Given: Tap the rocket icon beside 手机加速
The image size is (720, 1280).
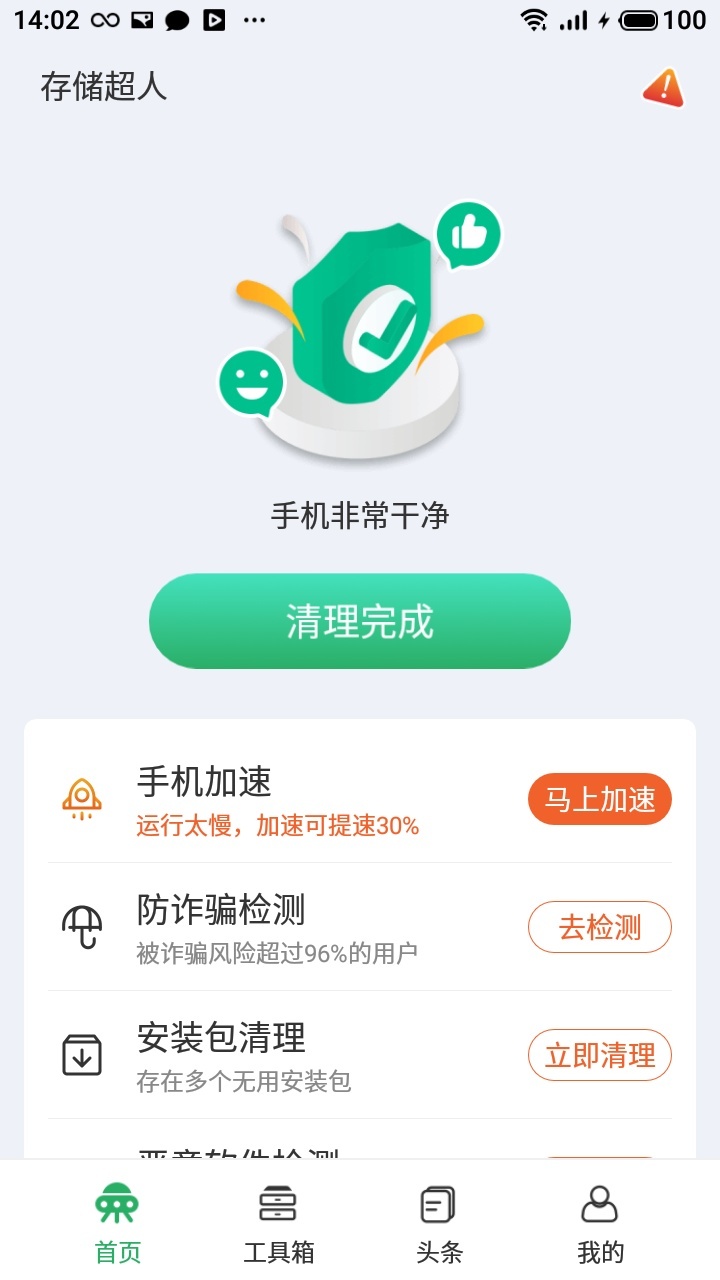Looking at the screenshot, I should (83, 797).
